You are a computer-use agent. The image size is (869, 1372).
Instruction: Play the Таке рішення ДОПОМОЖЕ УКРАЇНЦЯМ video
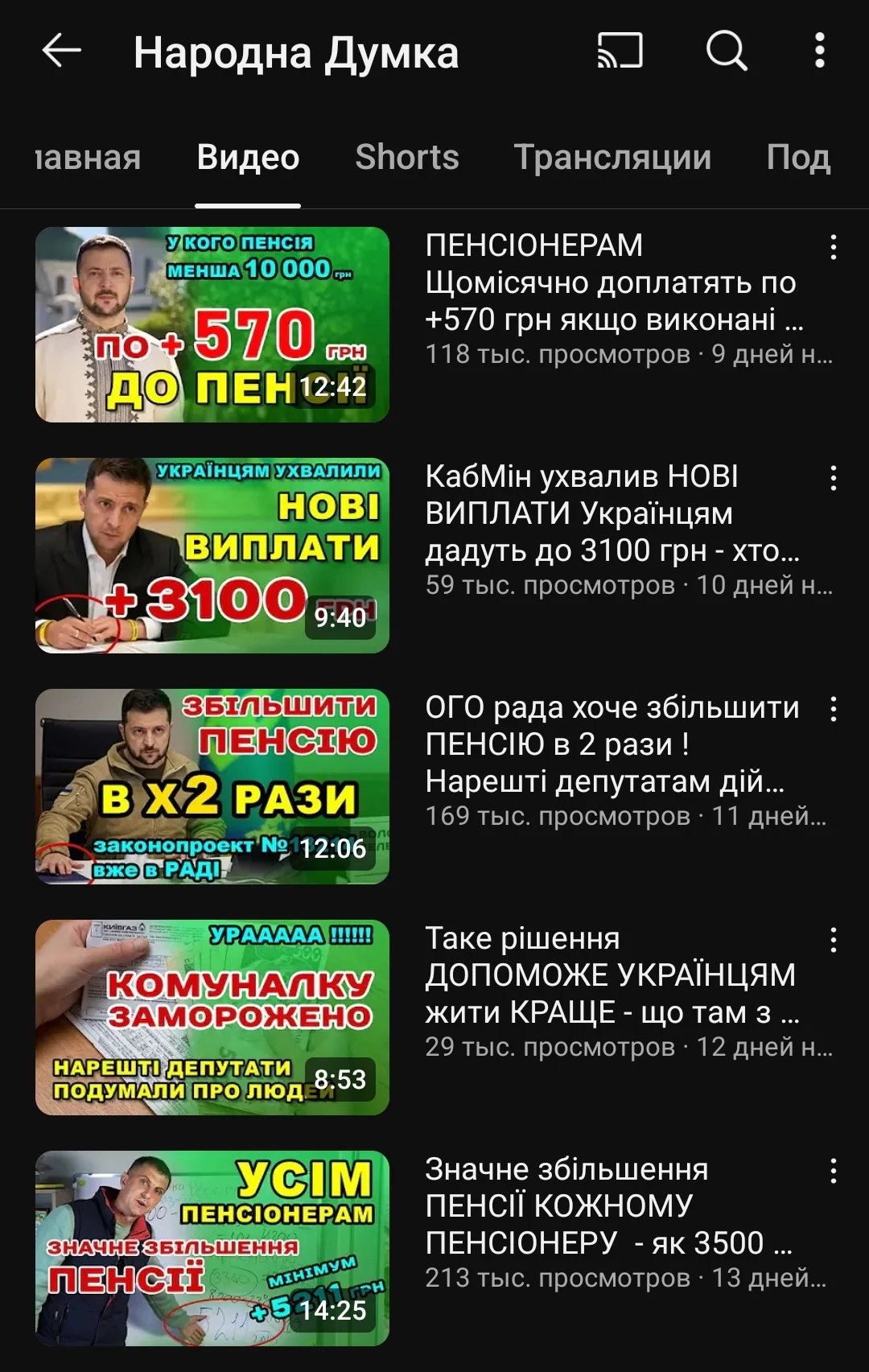[x=212, y=1017]
